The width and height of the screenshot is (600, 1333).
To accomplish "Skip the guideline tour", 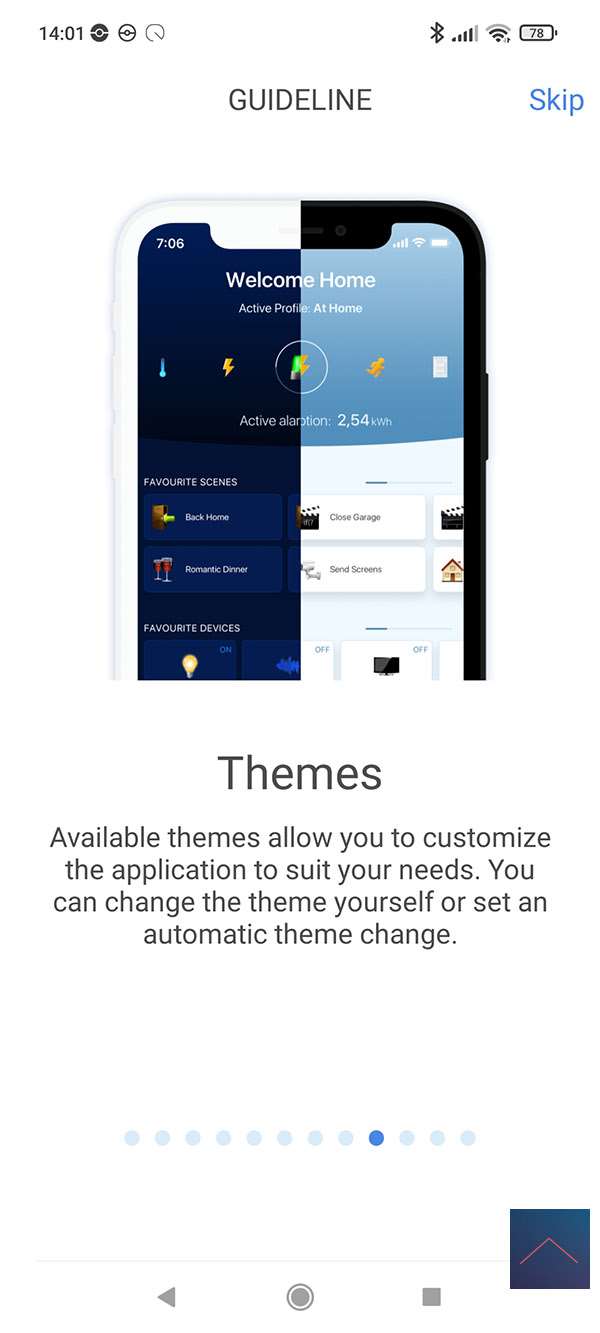I will (556, 100).
